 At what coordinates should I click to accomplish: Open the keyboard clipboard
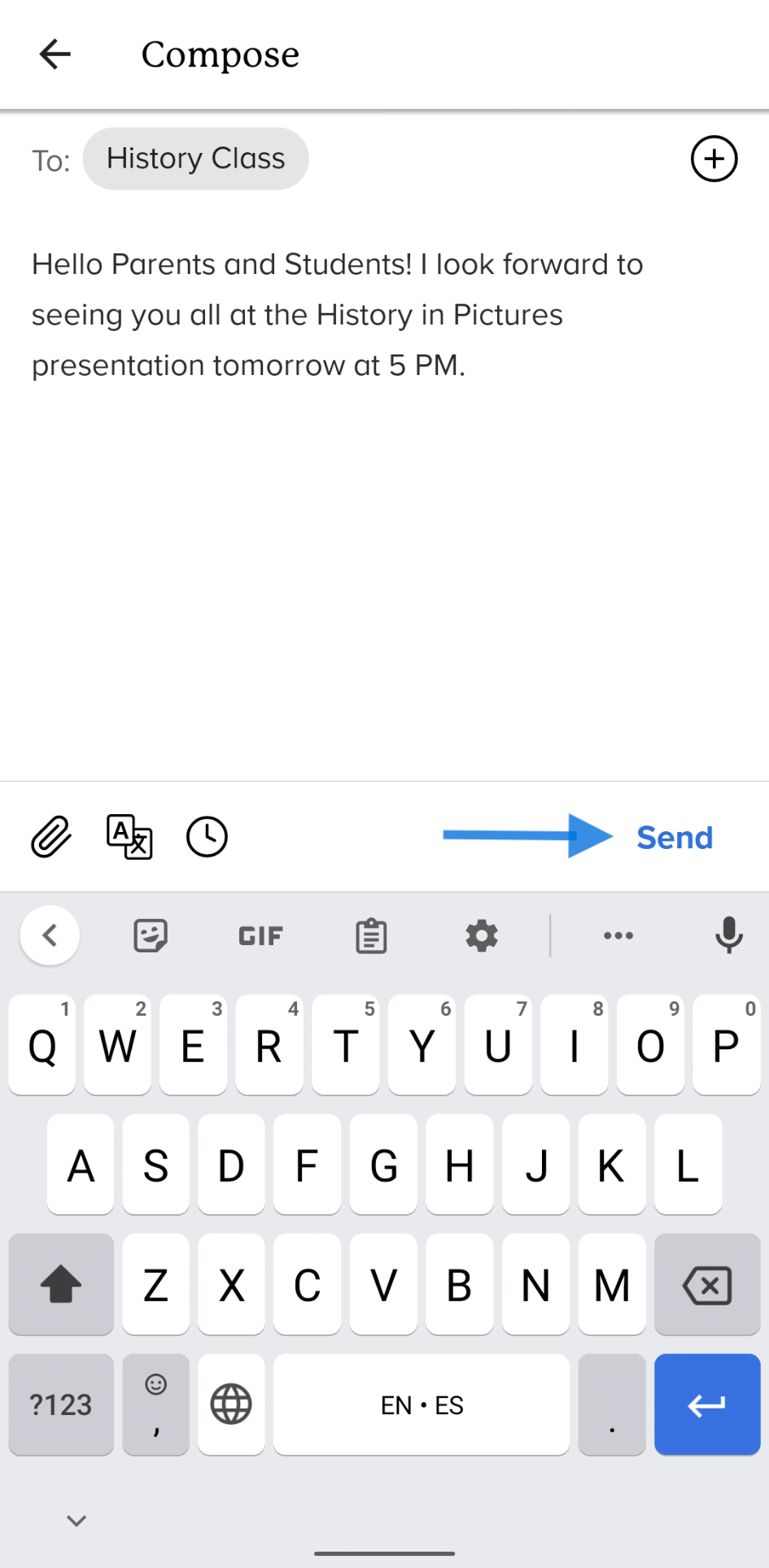pyautogui.click(x=371, y=936)
